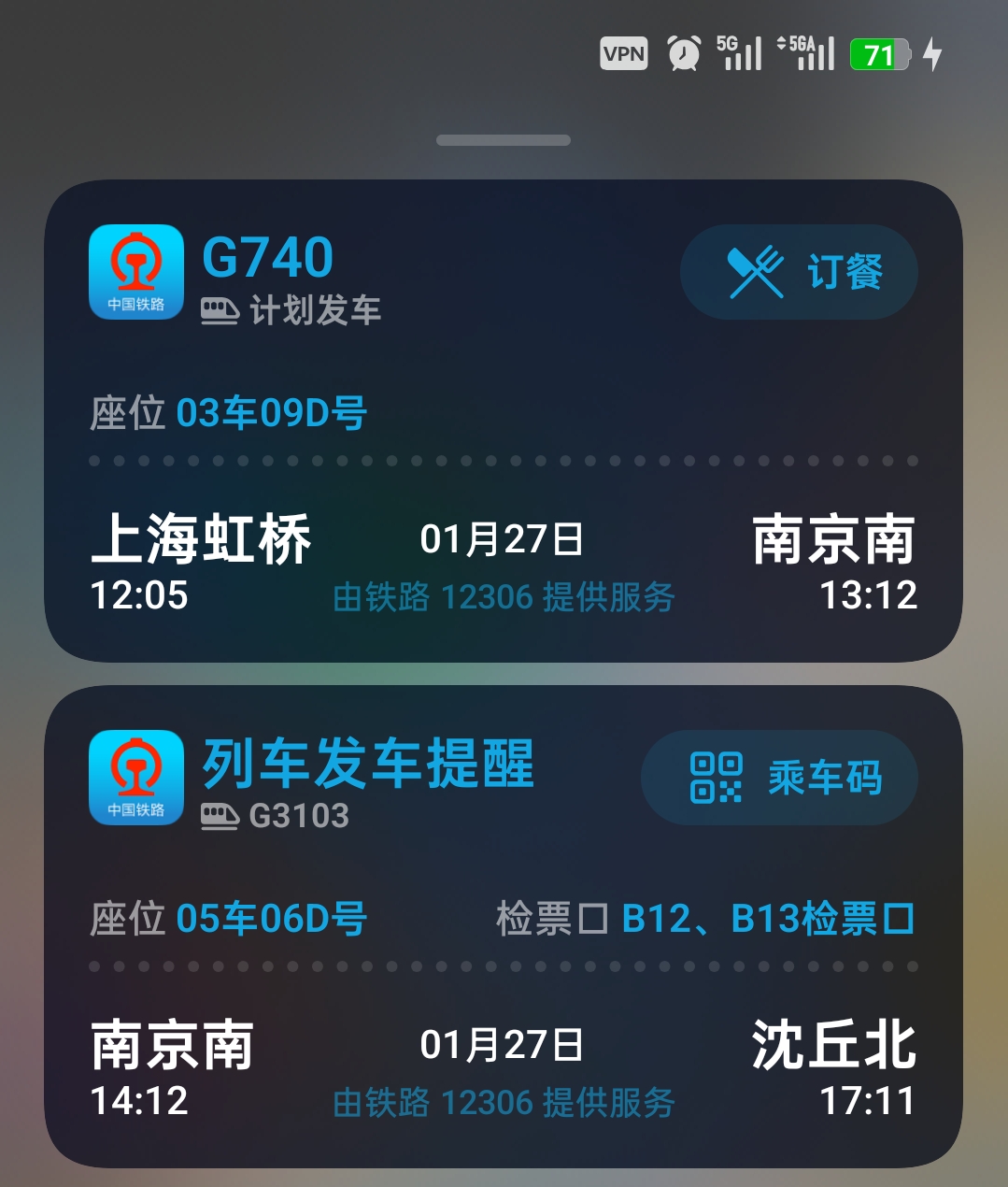Click the 列车发车提醒 departure reminder title

coord(367,764)
